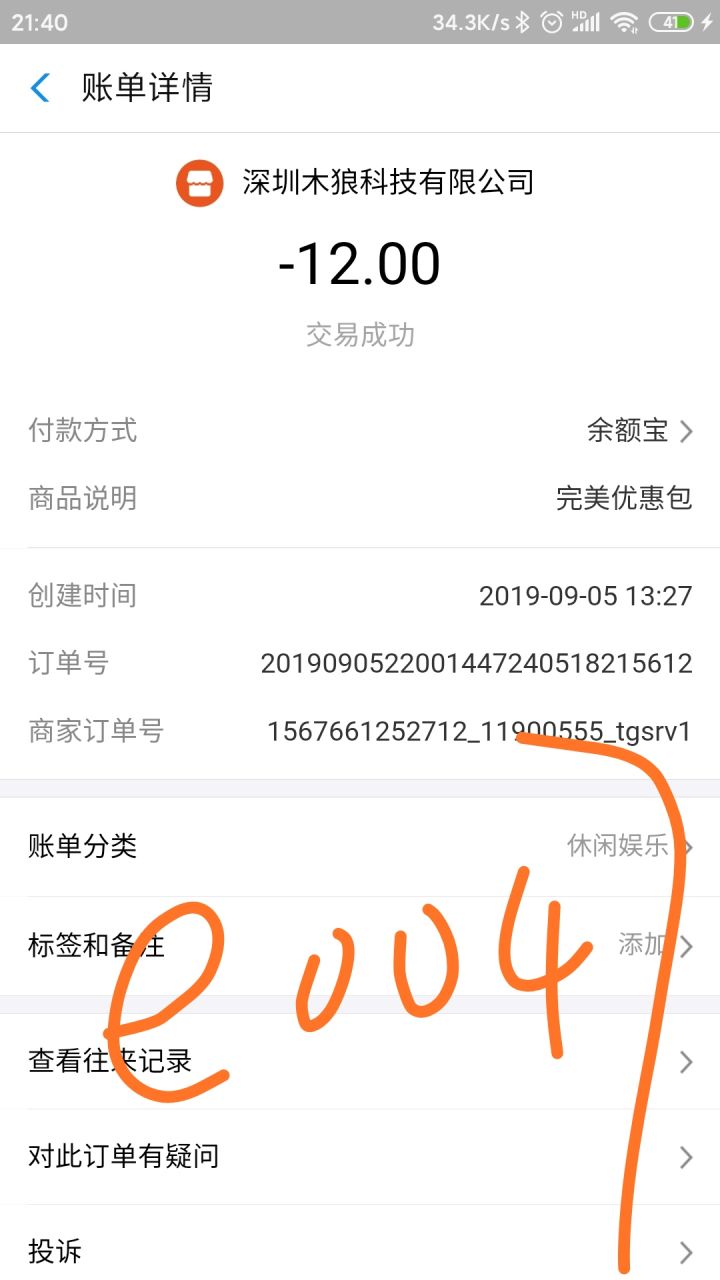Select the 休闲娱乐 bill category label

pyautogui.click(x=617, y=846)
